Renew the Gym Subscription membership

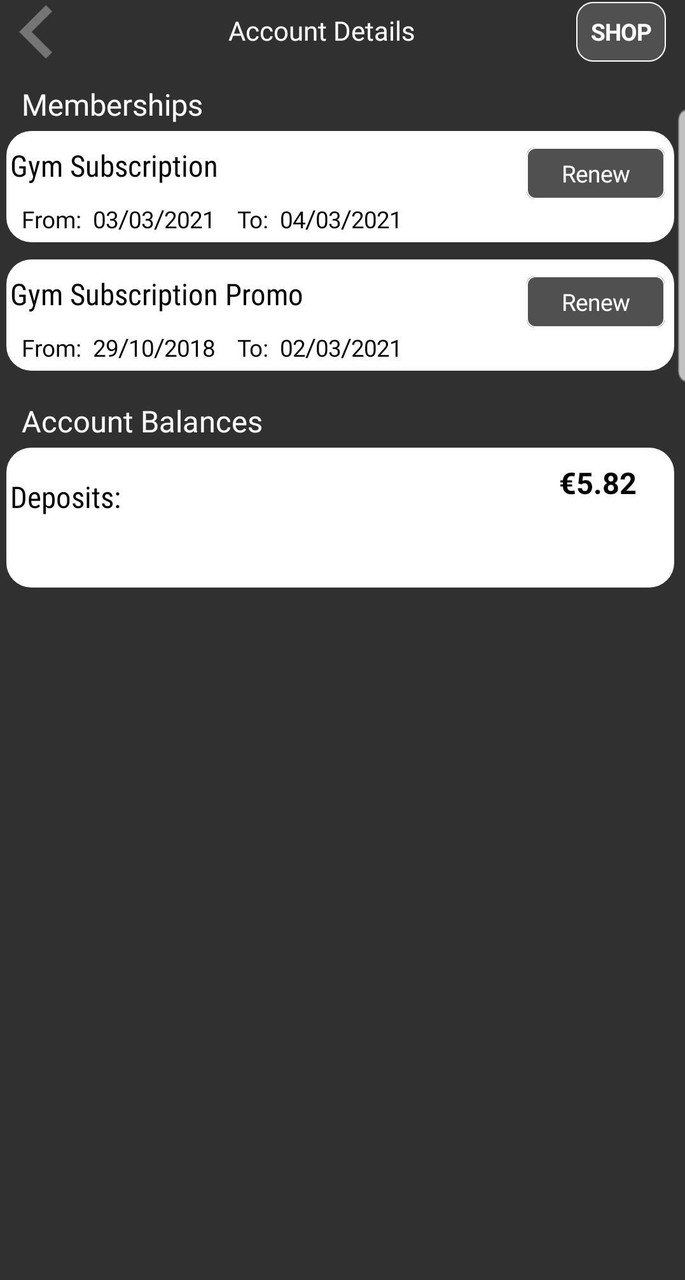[595, 174]
